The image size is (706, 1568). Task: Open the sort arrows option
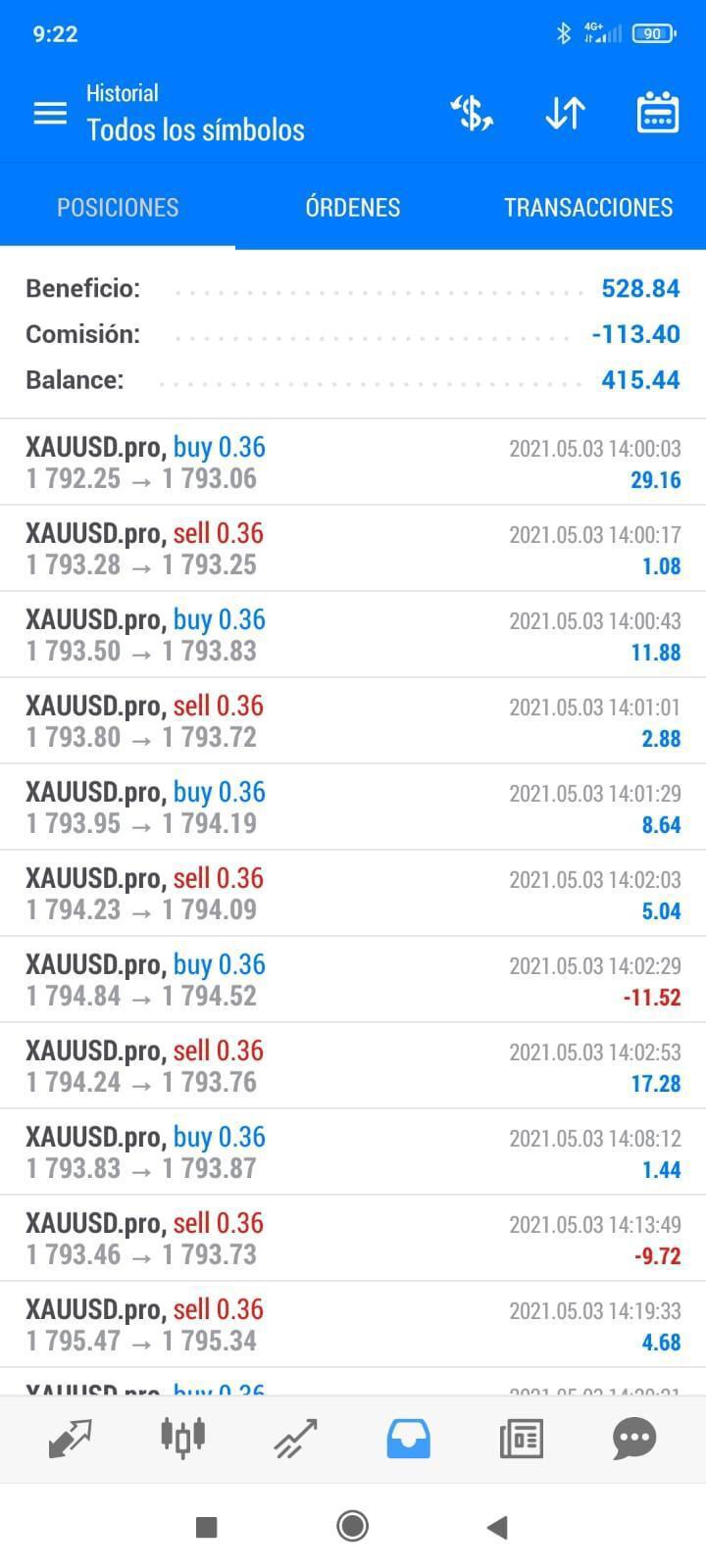[x=565, y=114]
